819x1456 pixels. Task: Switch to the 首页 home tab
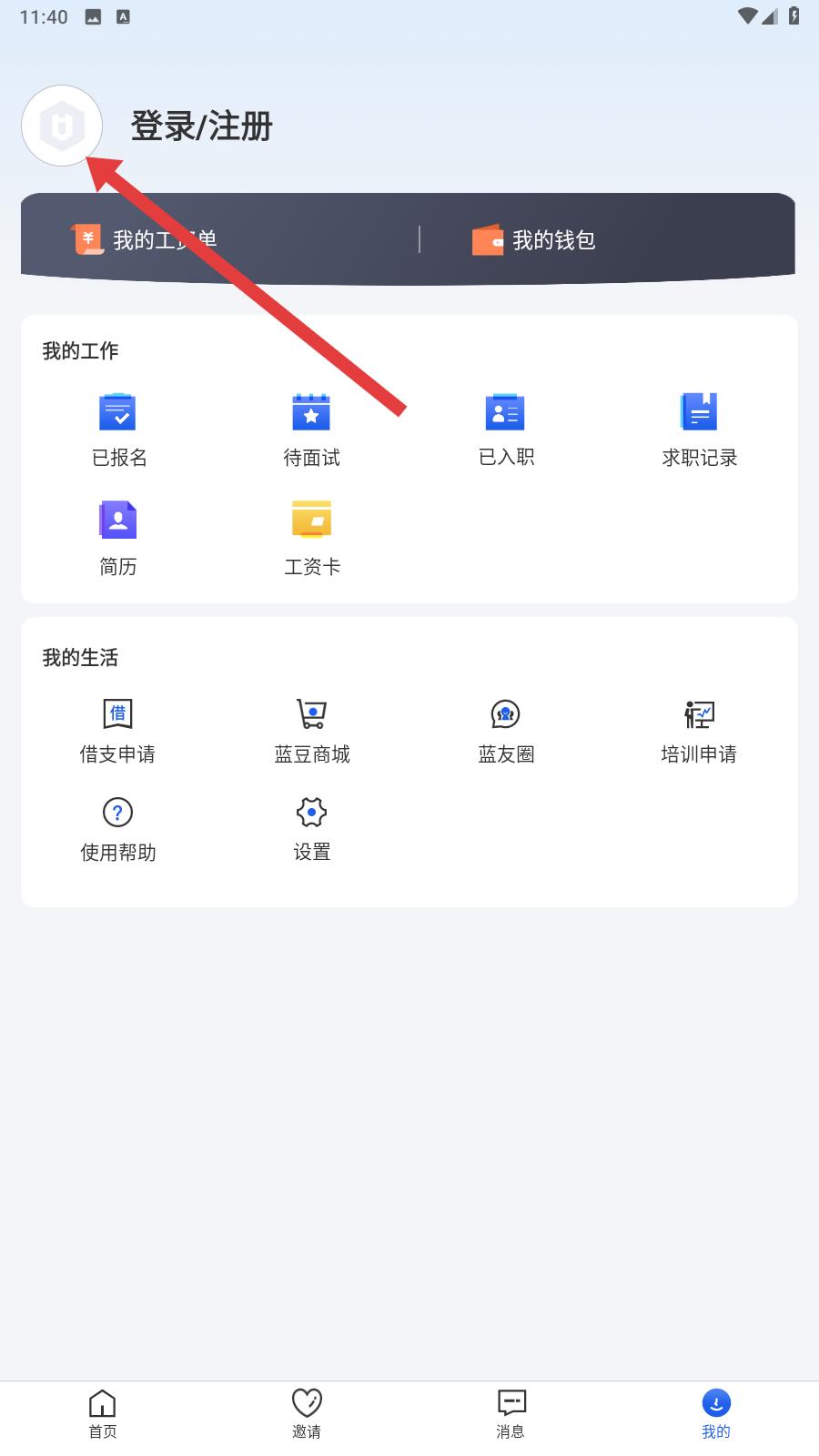coord(103,1414)
